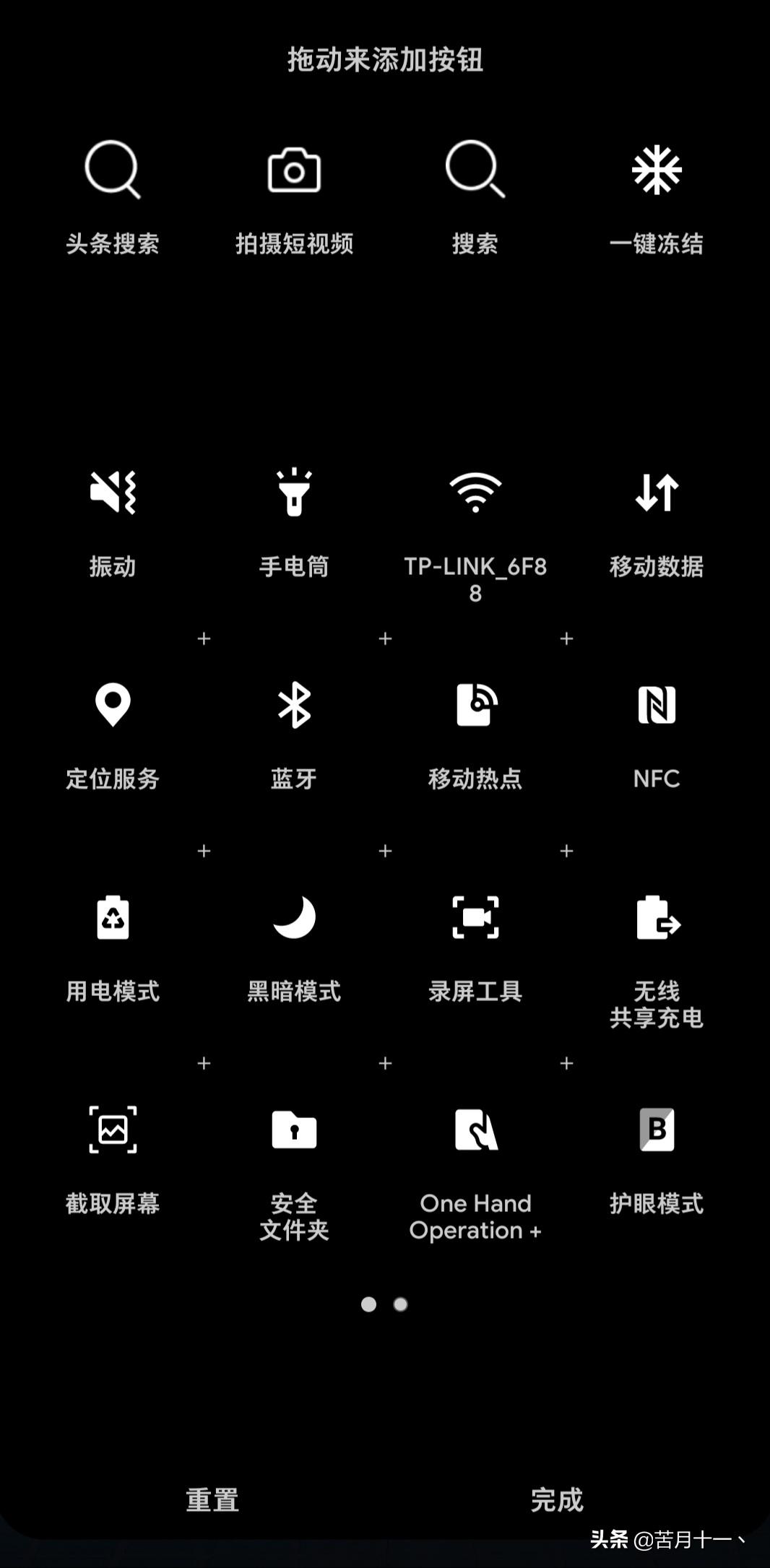Image resolution: width=770 pixels, height=1568 pixels.
Task: Launch the 录屏工具 screen recorder icon
Action: point(475,918)
